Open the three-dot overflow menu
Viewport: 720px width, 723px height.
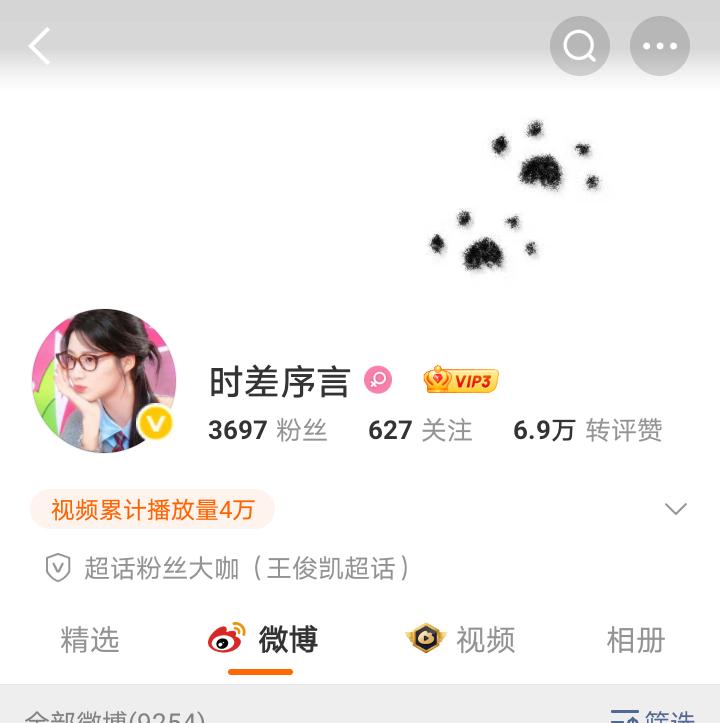pyautogui.click(x=660, y=46)
